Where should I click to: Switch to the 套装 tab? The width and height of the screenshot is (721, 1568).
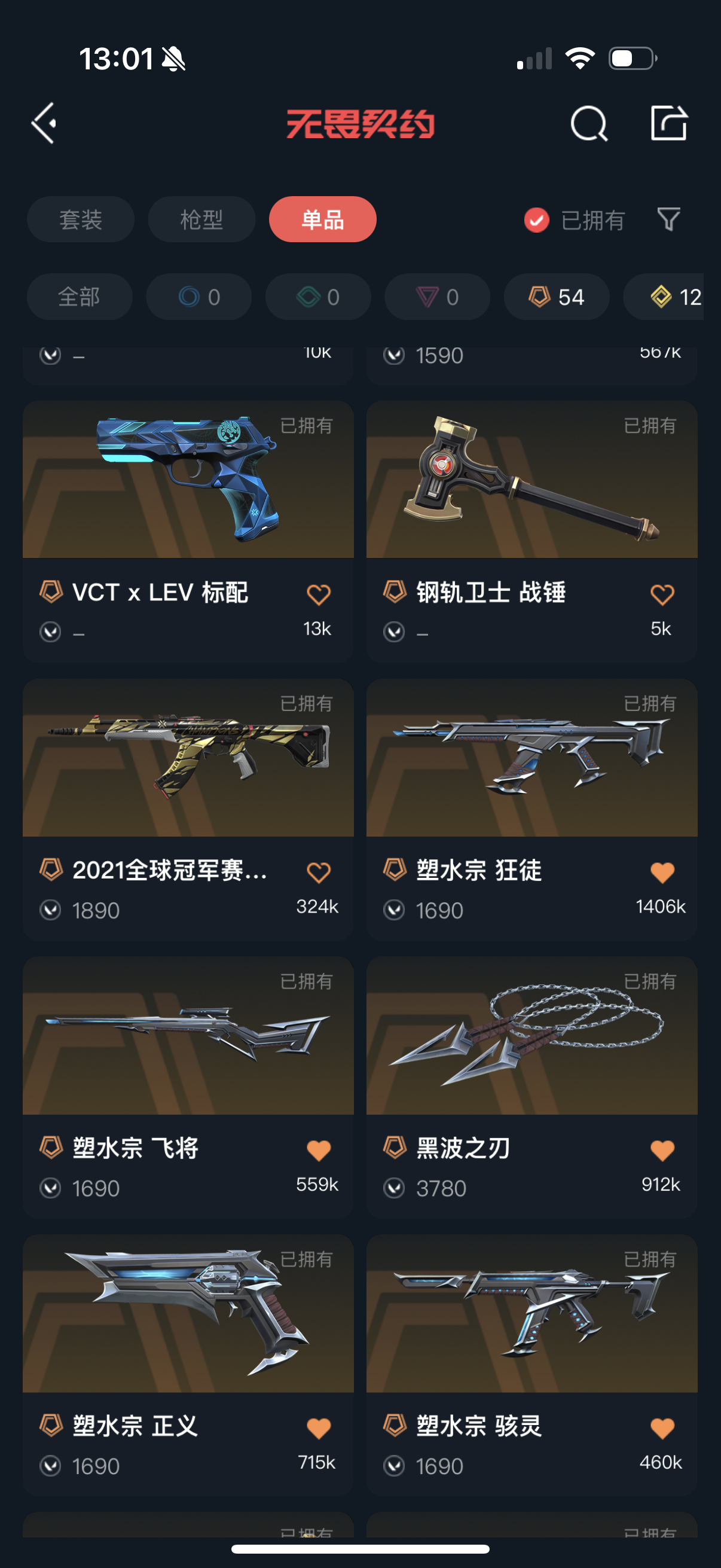click(80, 219)
